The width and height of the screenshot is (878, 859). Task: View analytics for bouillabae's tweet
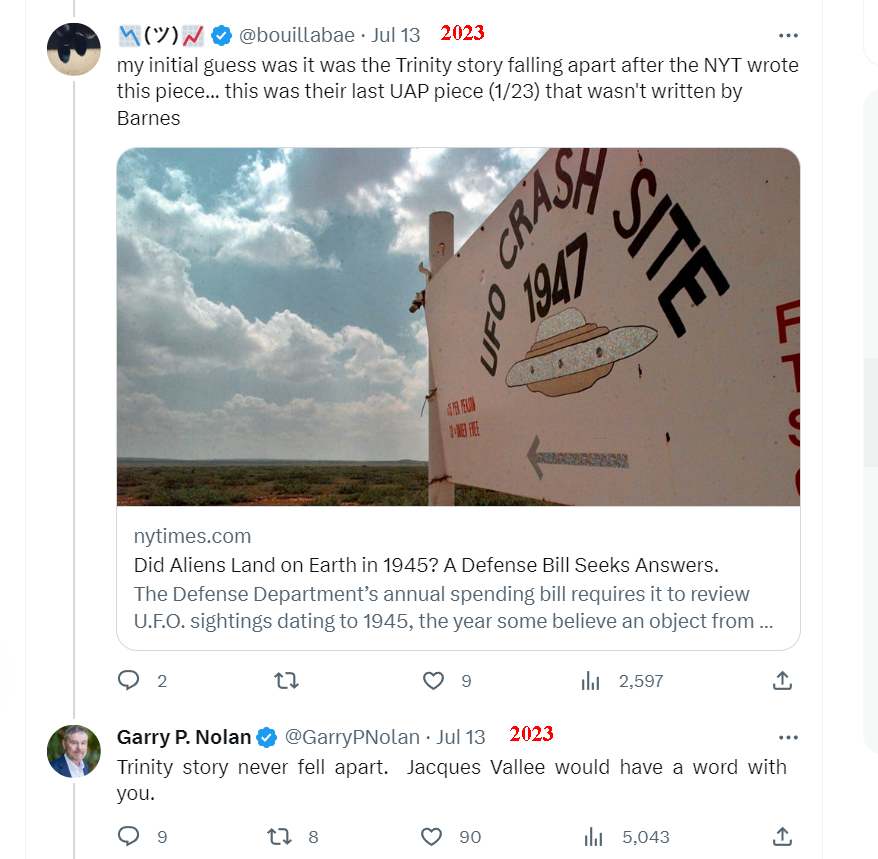591,681
